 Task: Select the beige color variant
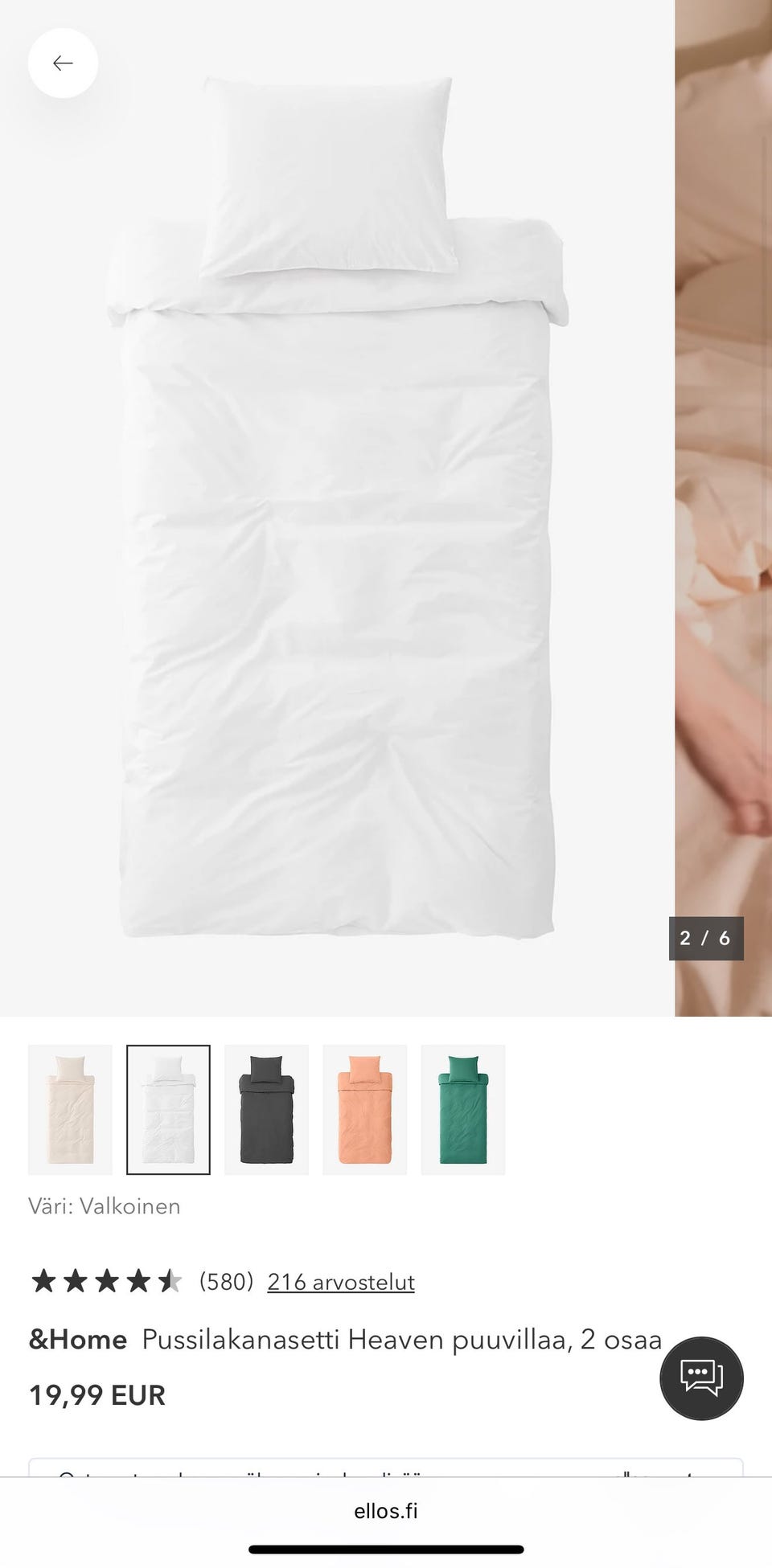pyautogui.click(x=70, y=1109)
